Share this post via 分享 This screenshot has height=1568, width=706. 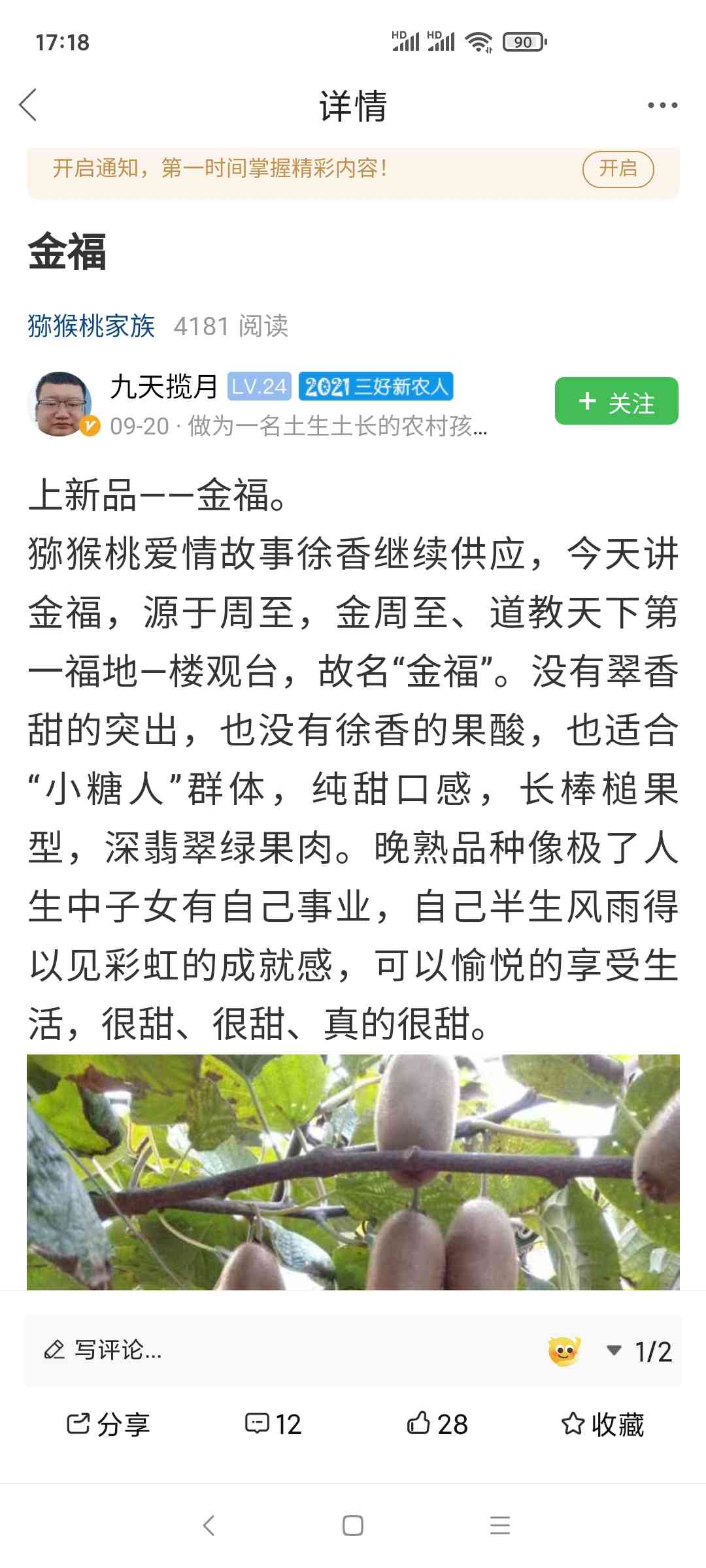pyautogui.click(x=109, y=1424)
